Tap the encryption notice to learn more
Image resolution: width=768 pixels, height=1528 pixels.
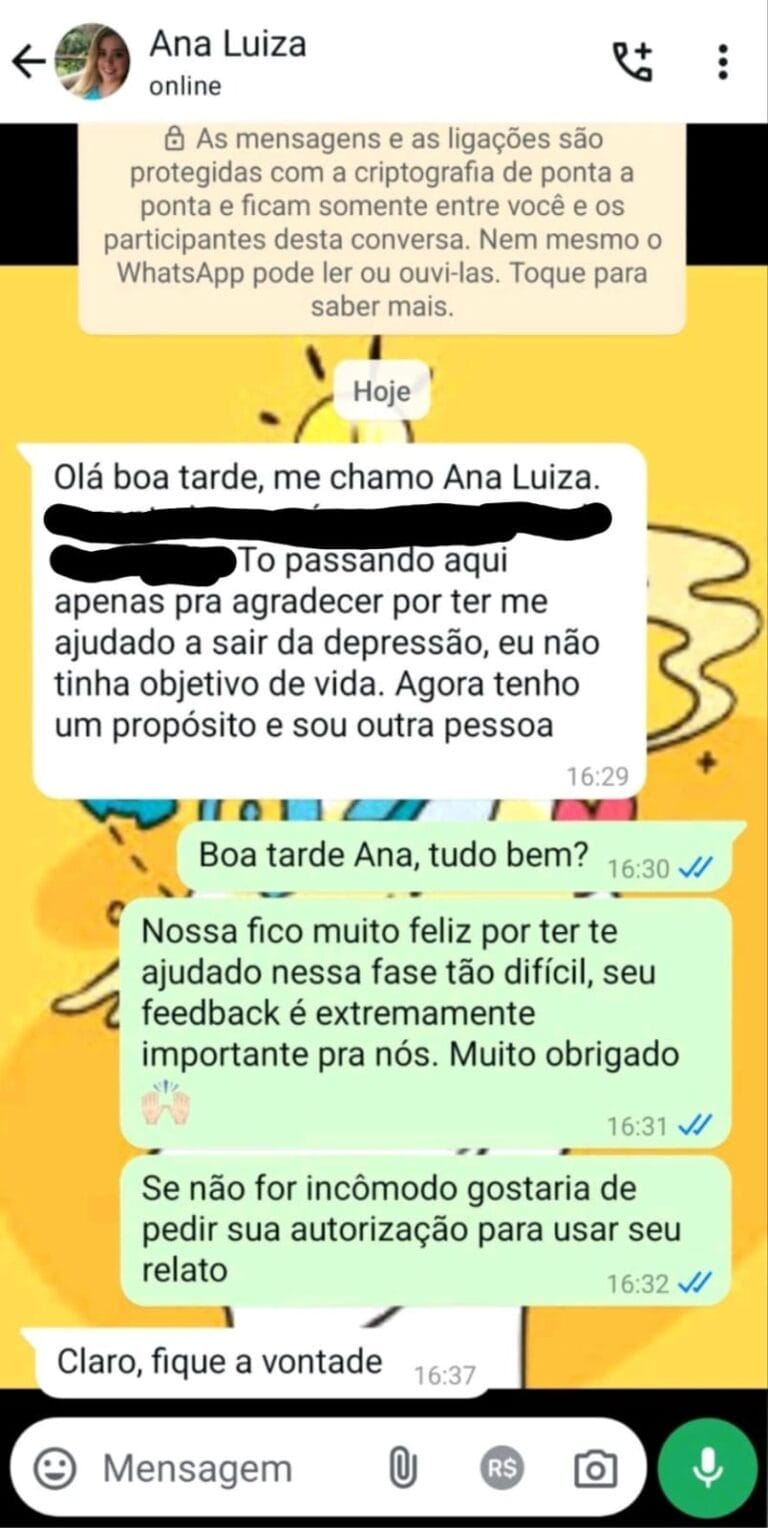(x=382, y=222)
